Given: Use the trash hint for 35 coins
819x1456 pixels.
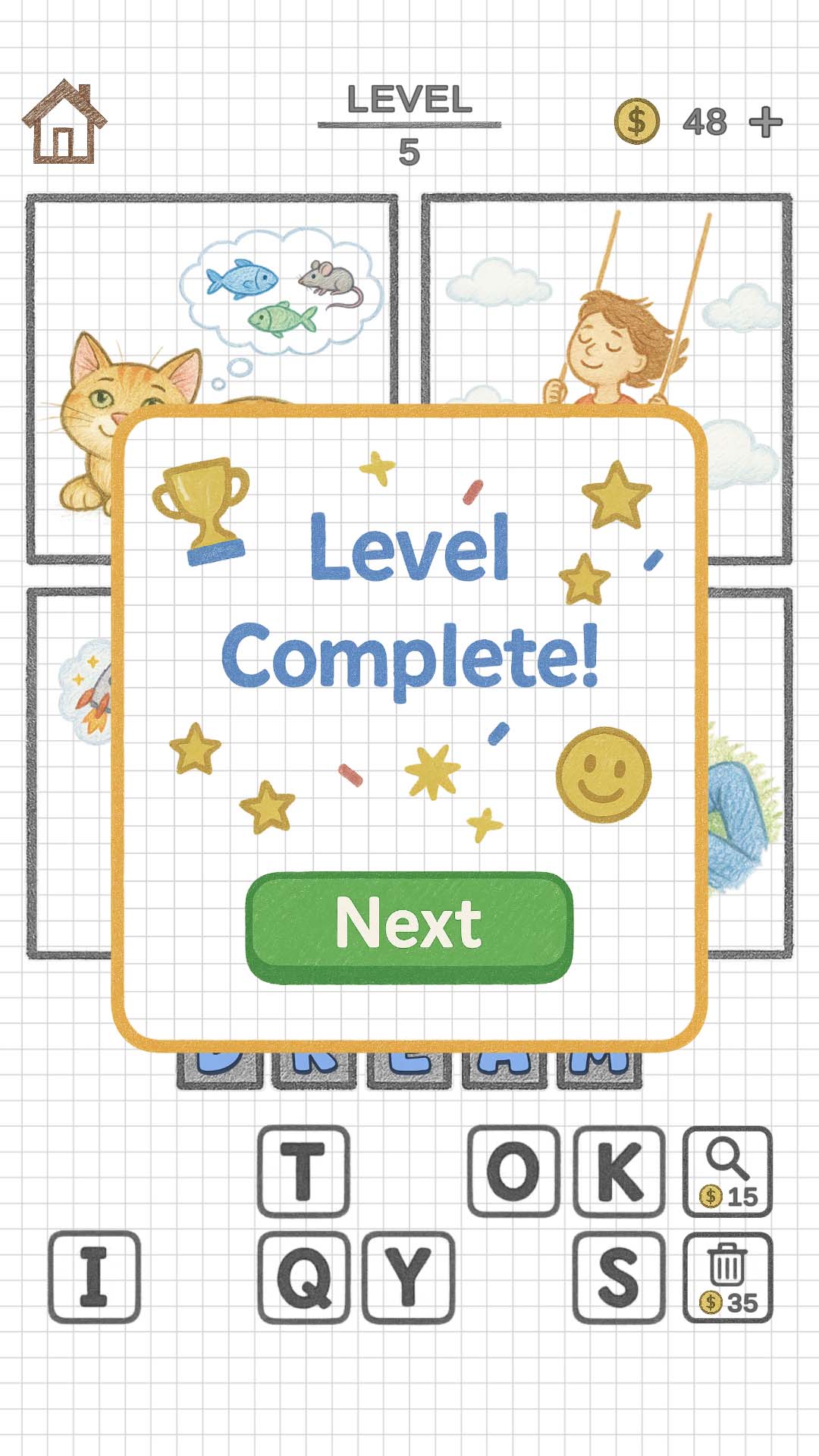Looking at the screenshot, I should click(x=727, y=1279).
